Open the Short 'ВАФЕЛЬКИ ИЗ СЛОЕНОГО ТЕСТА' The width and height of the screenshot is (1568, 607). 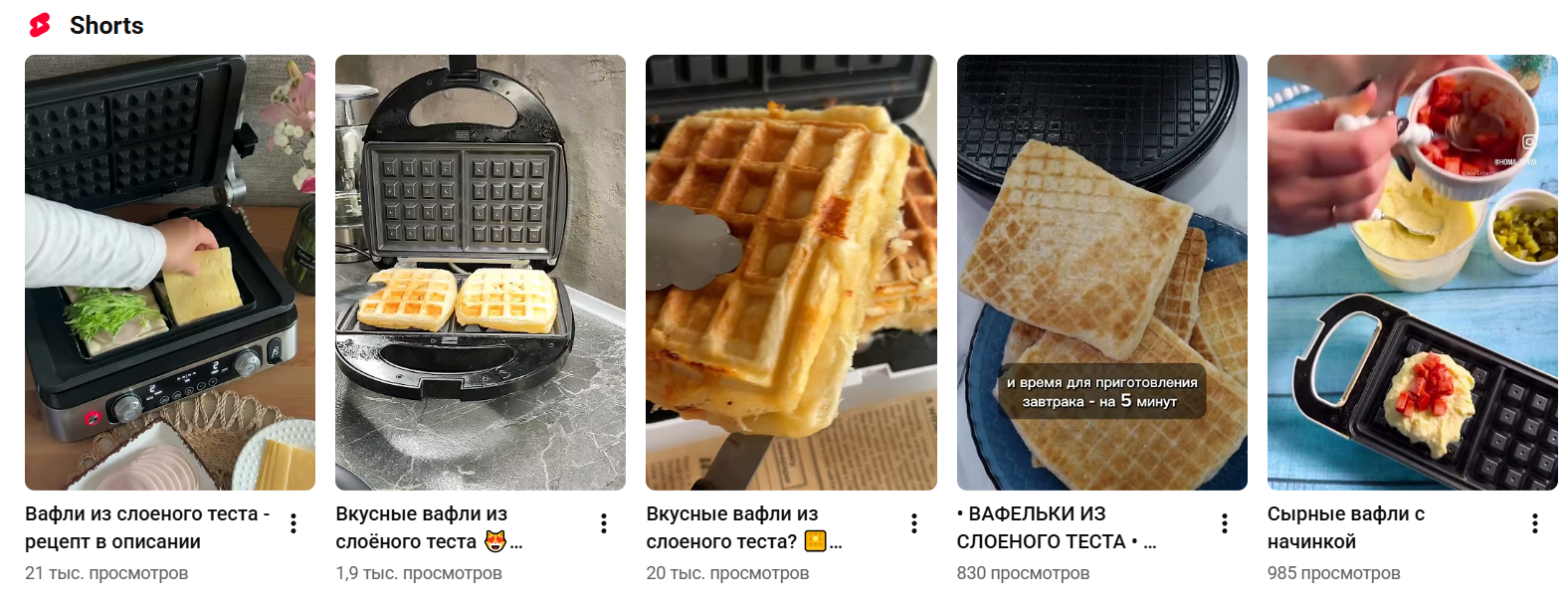tap(1101, 272)
